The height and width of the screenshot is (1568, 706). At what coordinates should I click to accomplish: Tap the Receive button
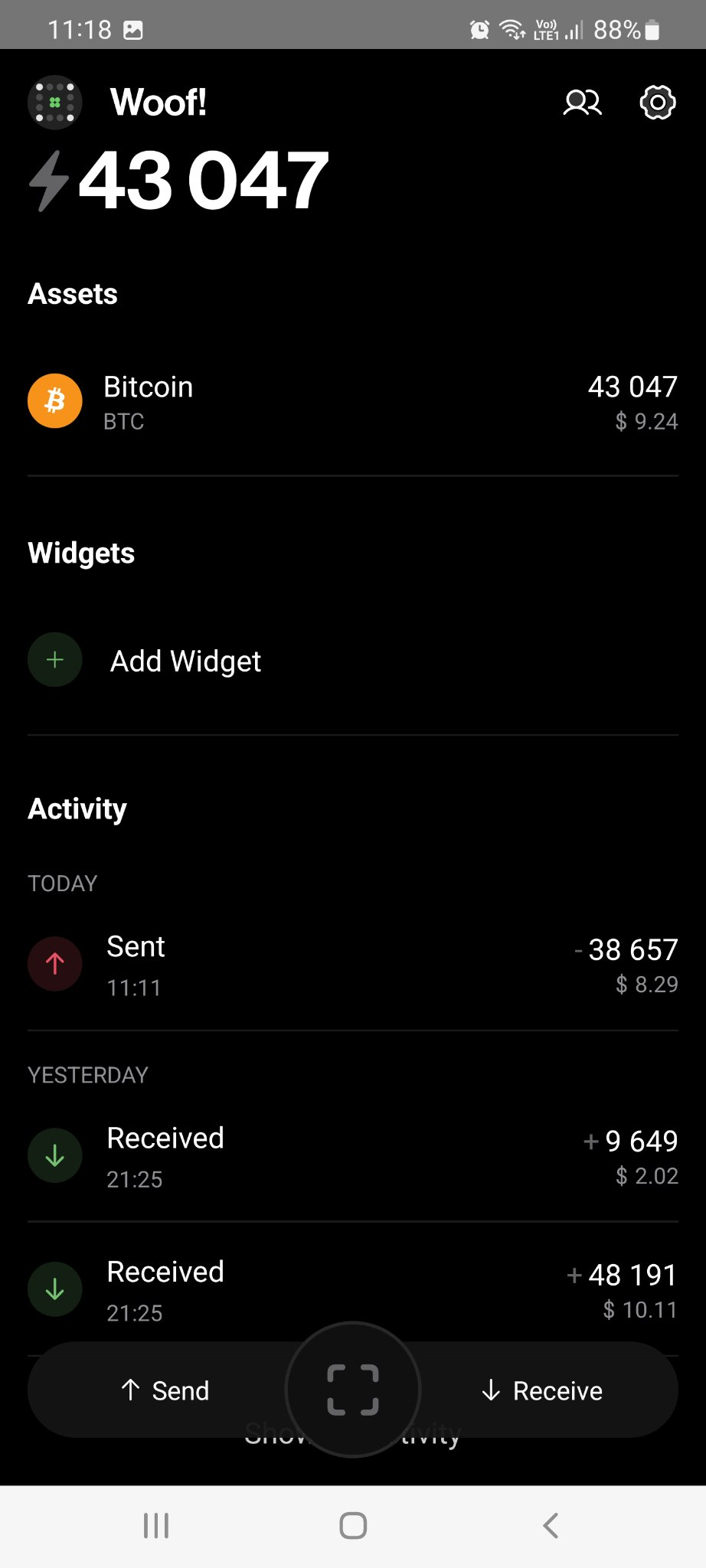542,1390
